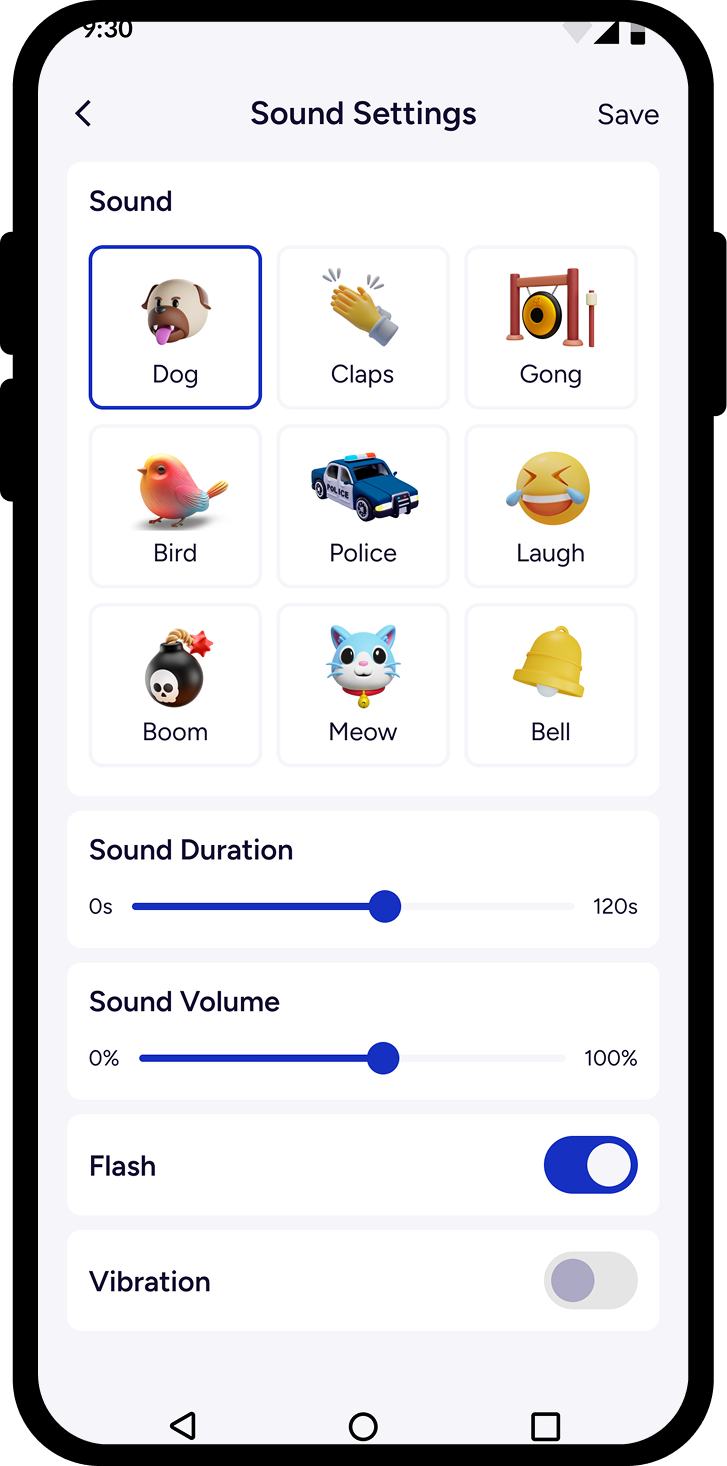Tap the Sound Duration slider
The image size is (727, 1466).
point(385,907)
